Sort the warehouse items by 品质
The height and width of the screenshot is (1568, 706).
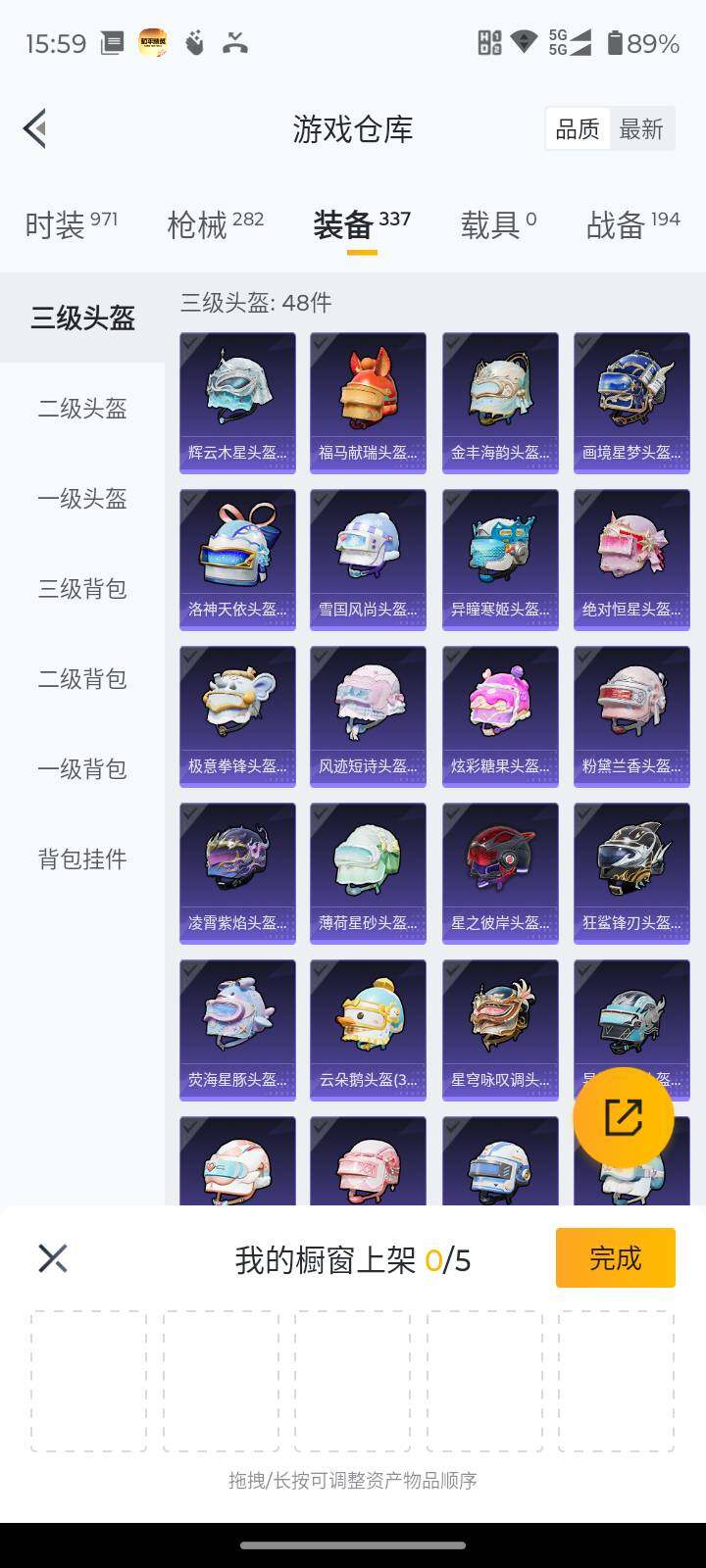[578, 129]
